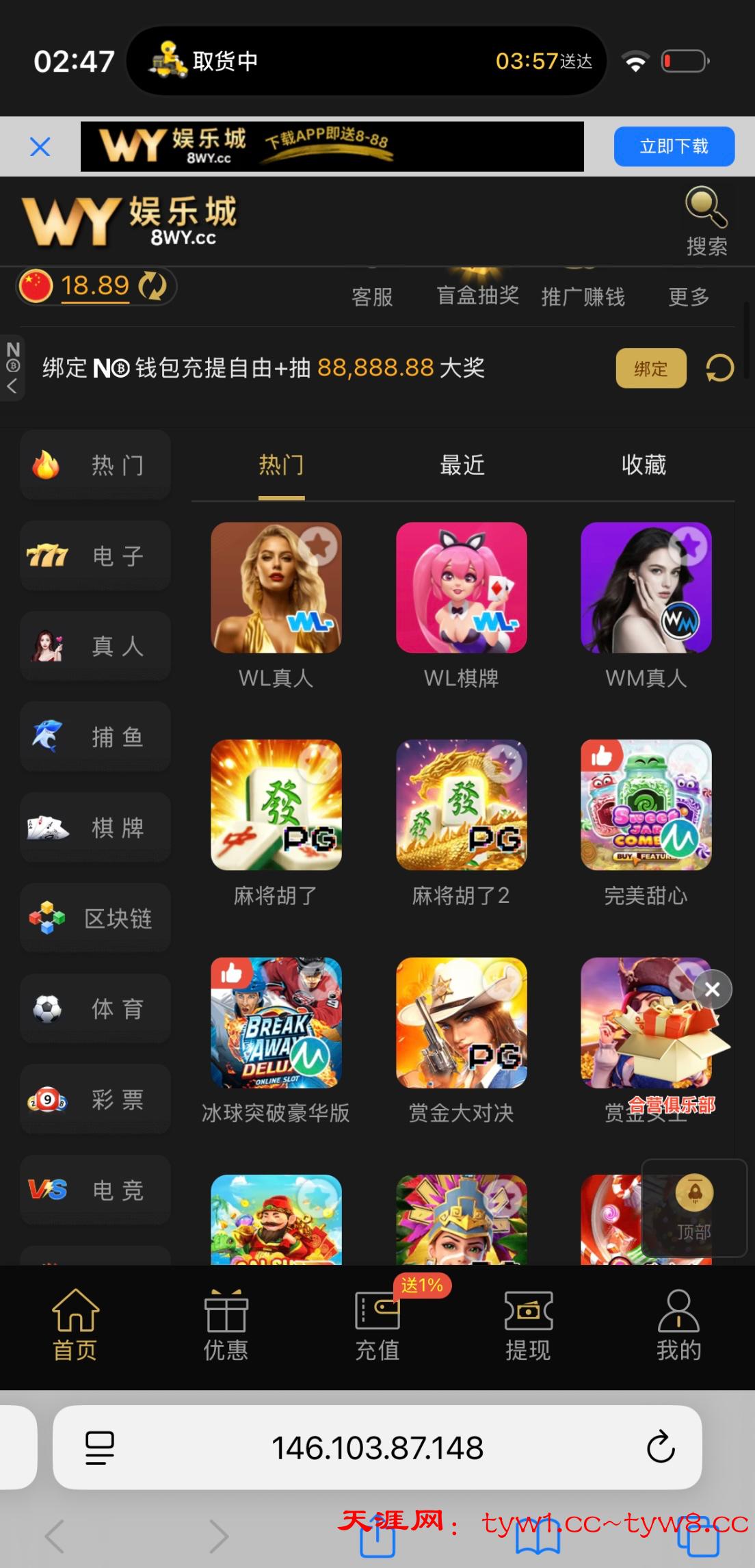Screen dimensions: 755x1568
Task: Refresh the balance next to 18.89
Action: [153, 286]
